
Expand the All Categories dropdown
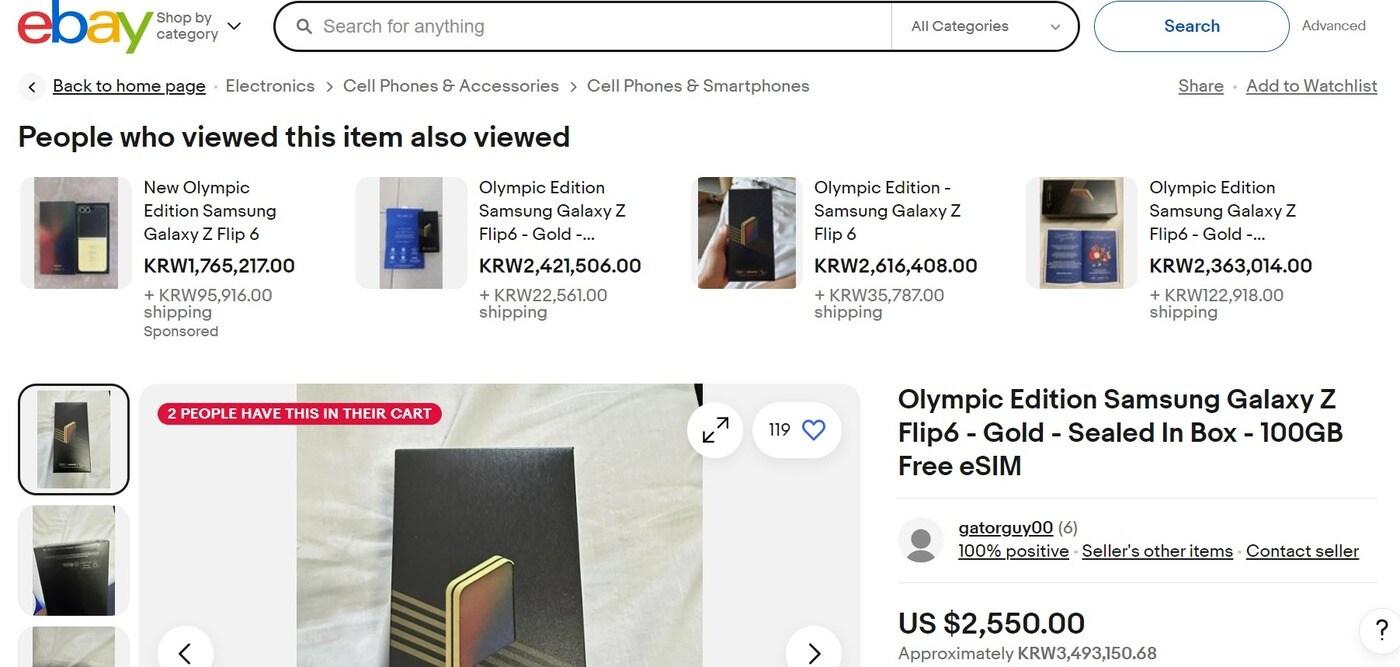tap(985, 27)
